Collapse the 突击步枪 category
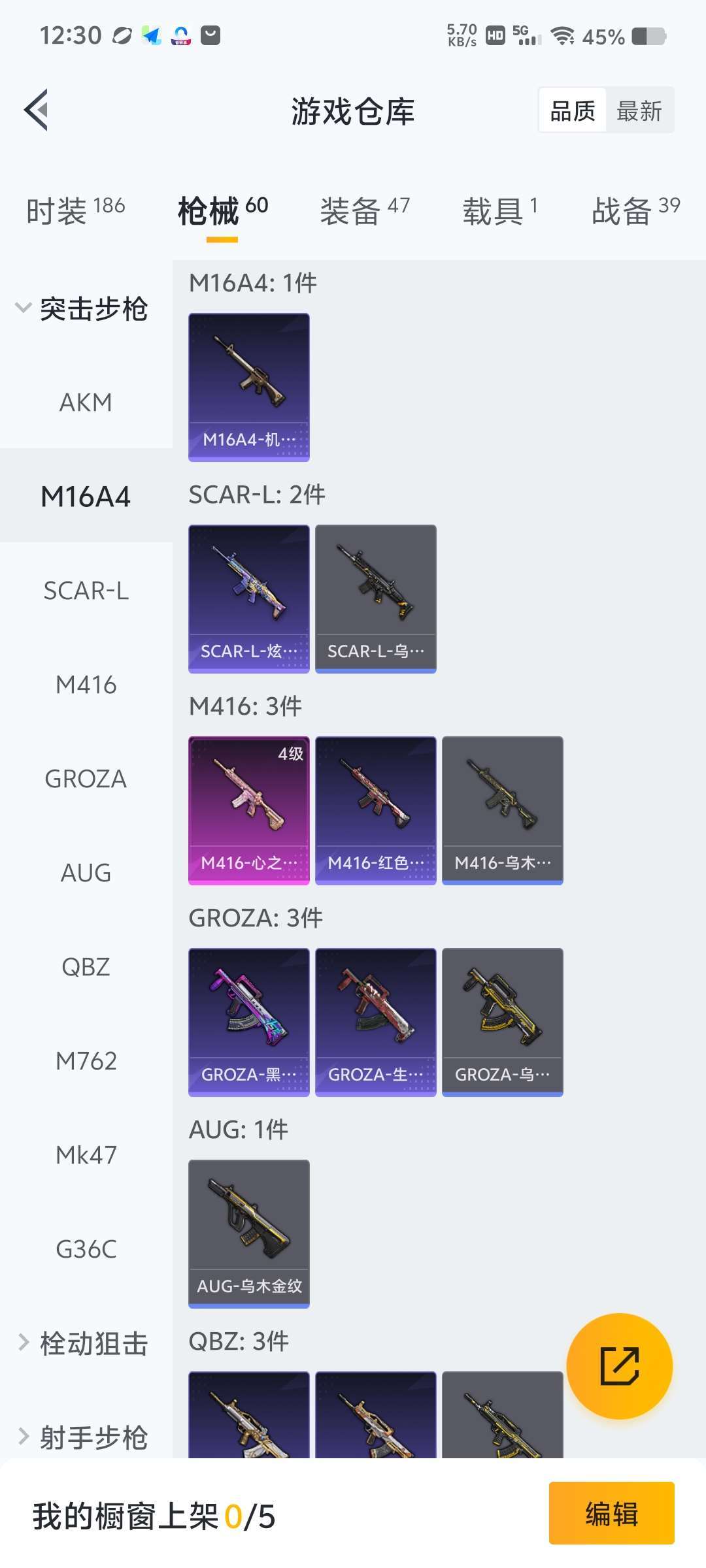The image size is (706, 1568). click(83, 308)
